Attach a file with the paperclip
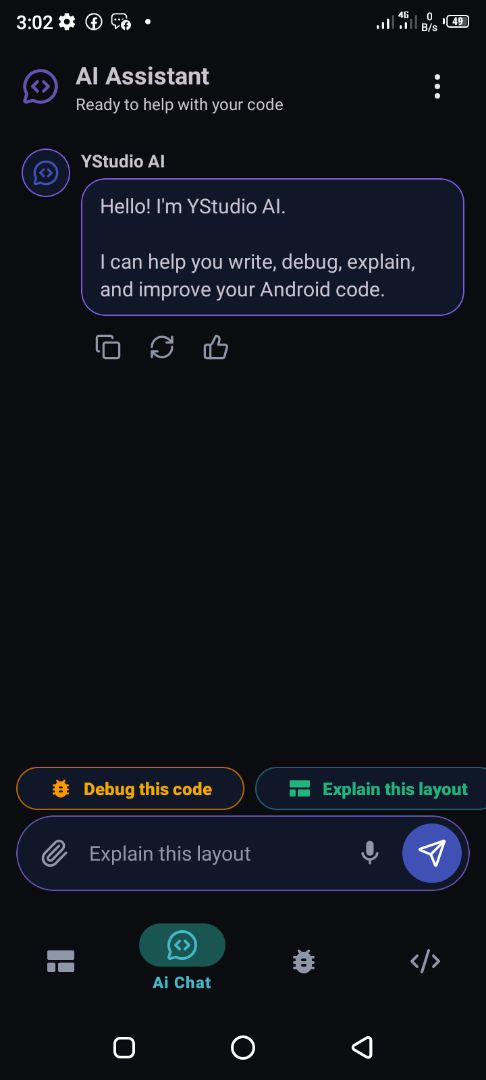 tap(54, 854)
